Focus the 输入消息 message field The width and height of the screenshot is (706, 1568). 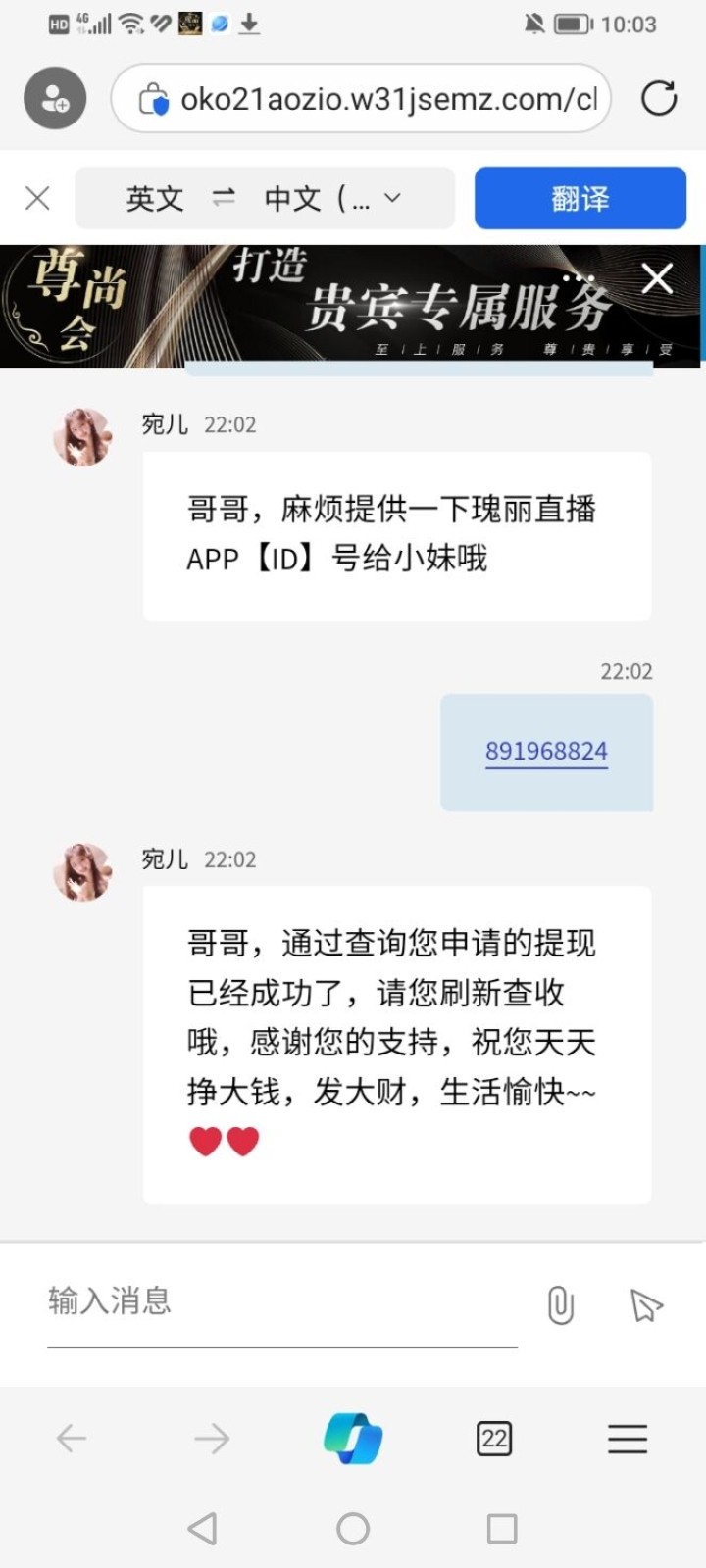pyautogui.click(x=281, y=1301)
